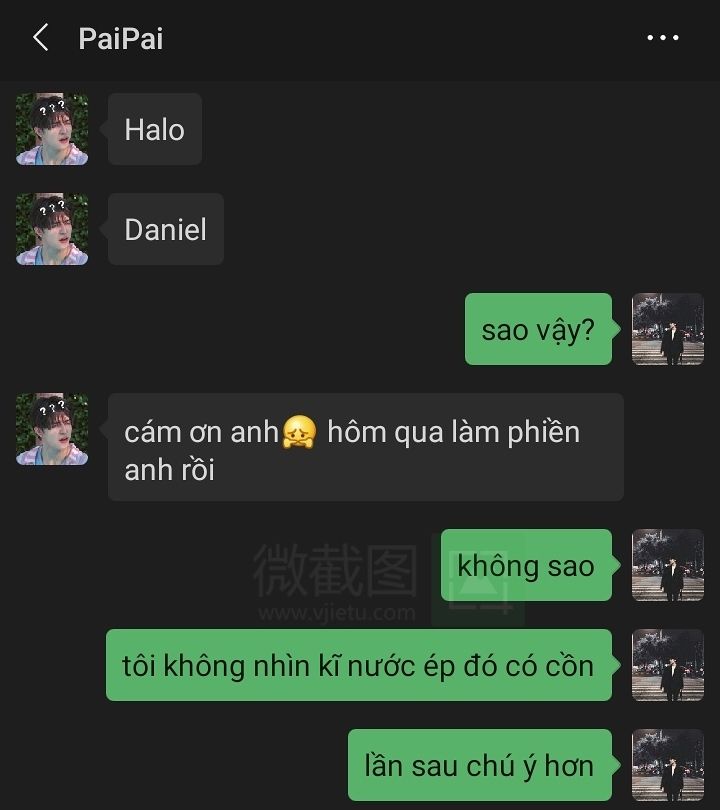View profile from avatar beside "cám ơn anh"

(52, 429)
